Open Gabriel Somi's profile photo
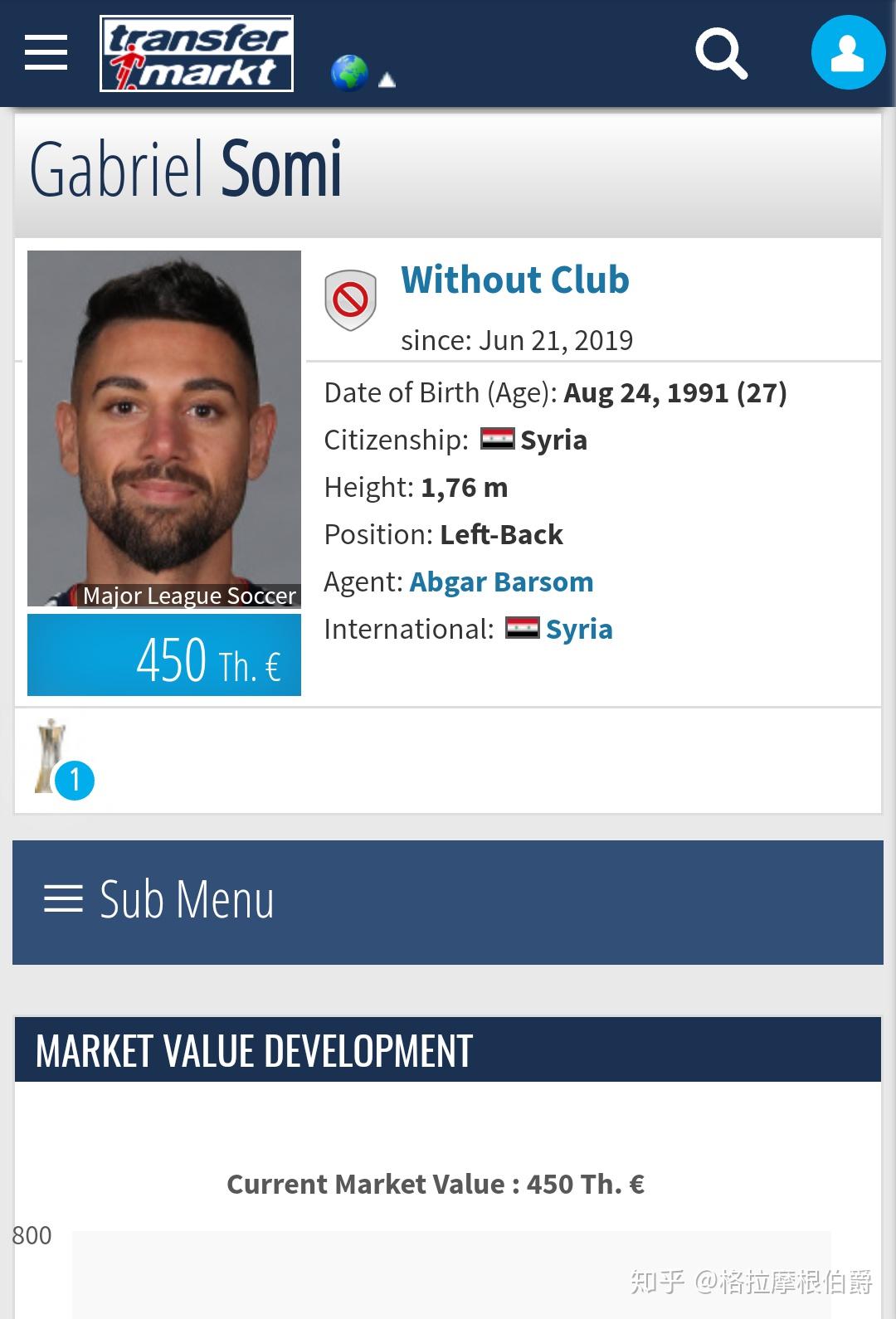This screenshot has width=896, height=1319. point(164,428)
